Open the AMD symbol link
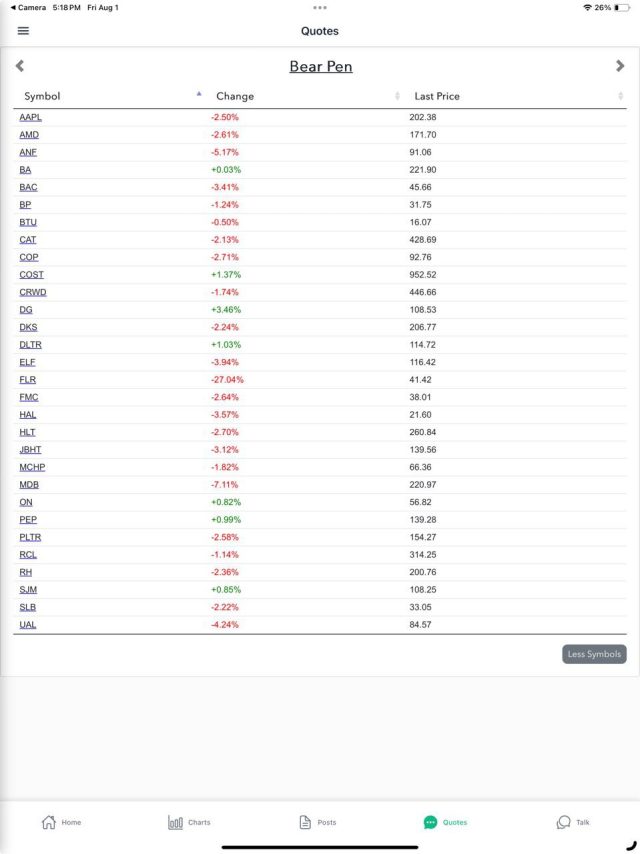Image resolution: width=640 pixels, height=854 pixels. (29, 134)
